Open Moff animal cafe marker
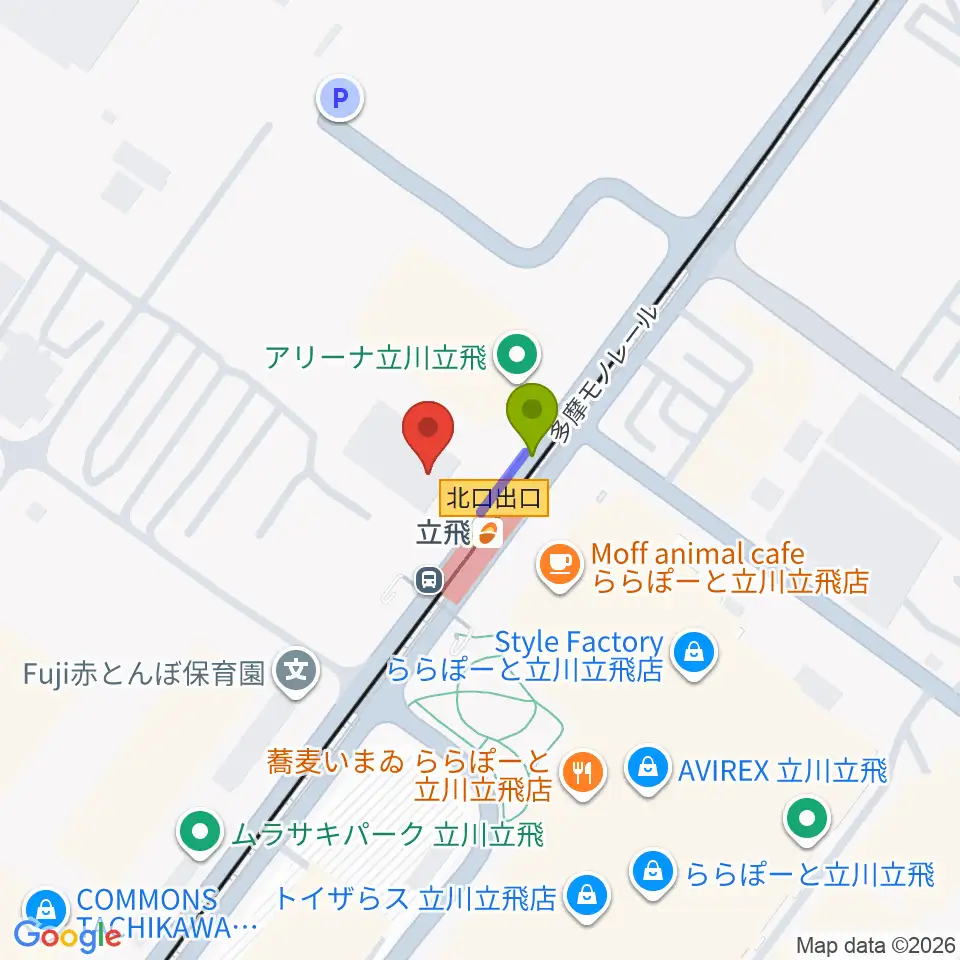 coord(560,566)
